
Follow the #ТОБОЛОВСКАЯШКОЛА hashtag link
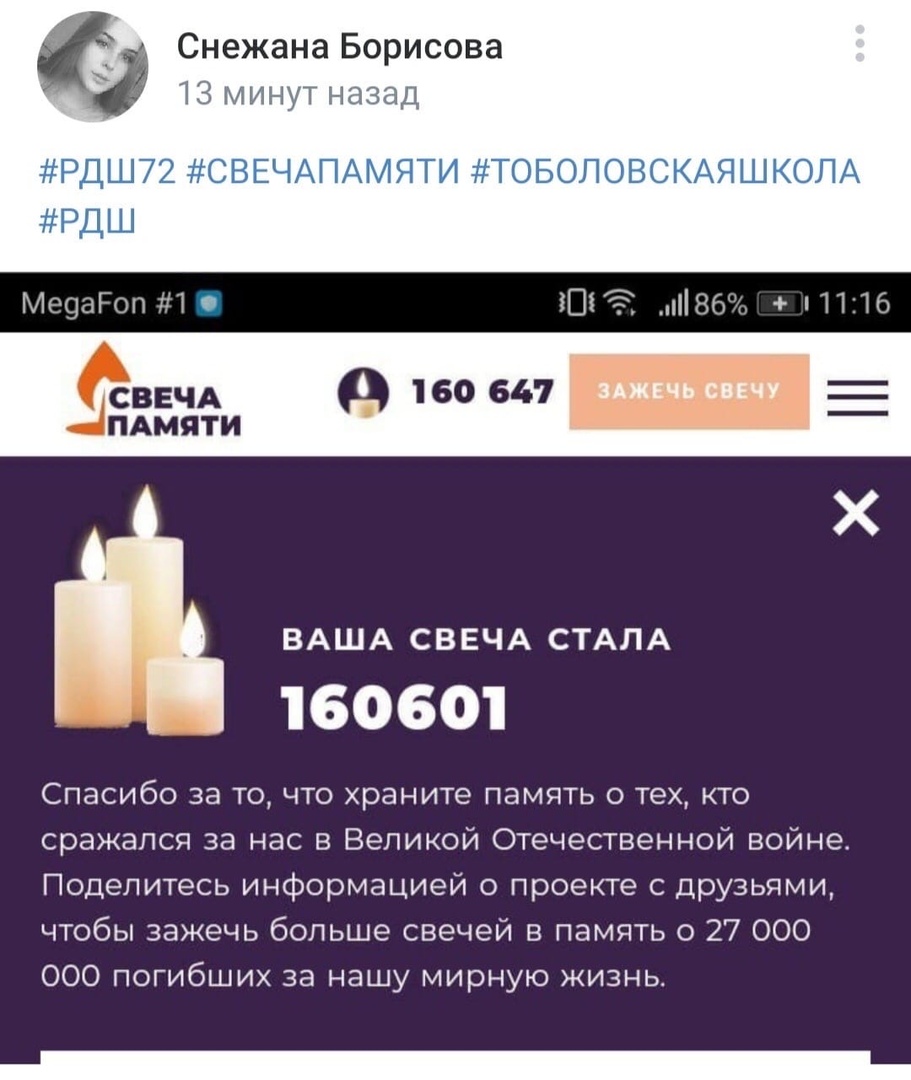(x=664, y=173)
